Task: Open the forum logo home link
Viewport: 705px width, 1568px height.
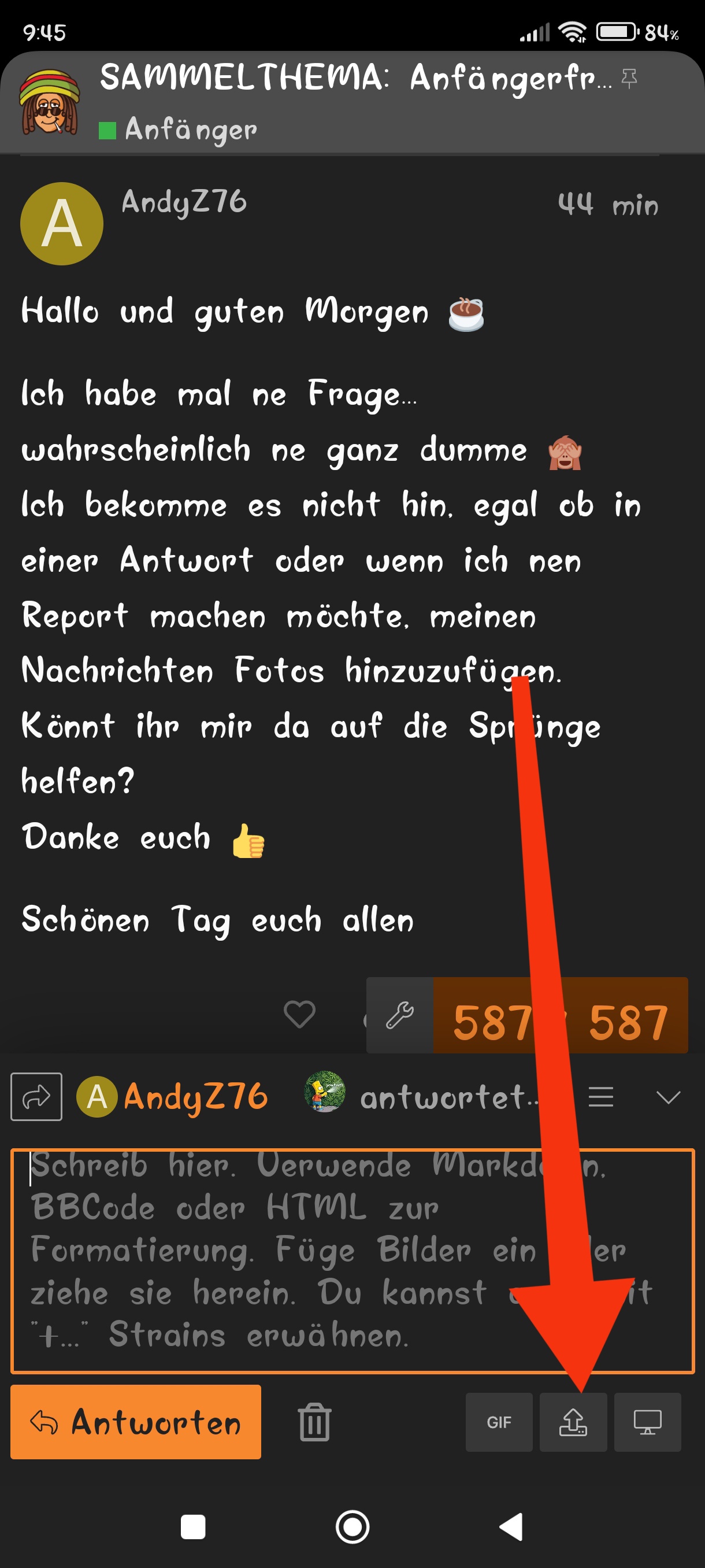Action: 50,102
